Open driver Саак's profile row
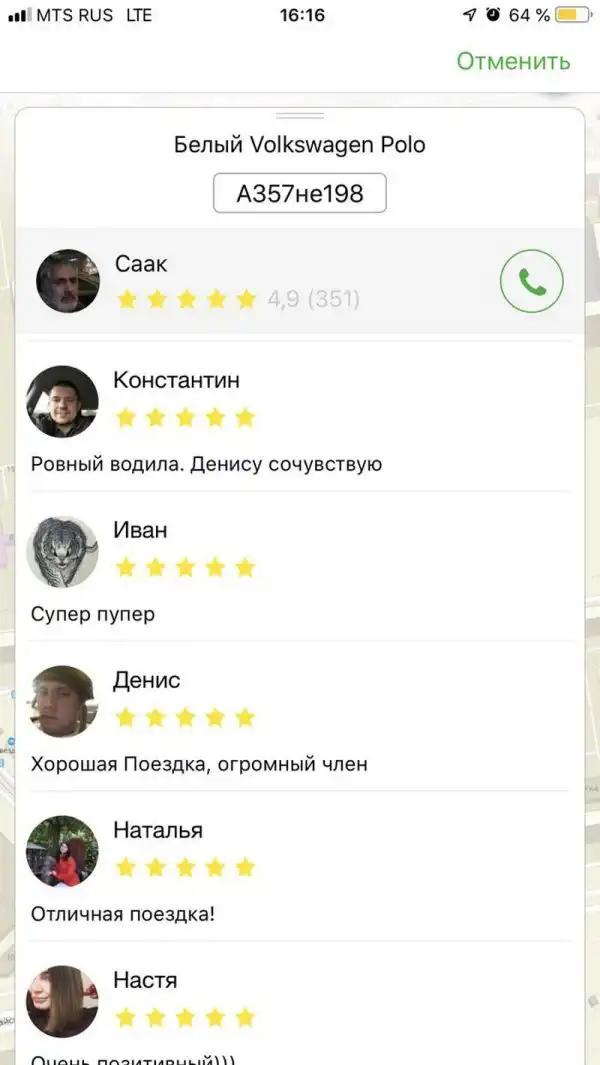This screenshot has width=600, height=1065. (x=250, y=281)
